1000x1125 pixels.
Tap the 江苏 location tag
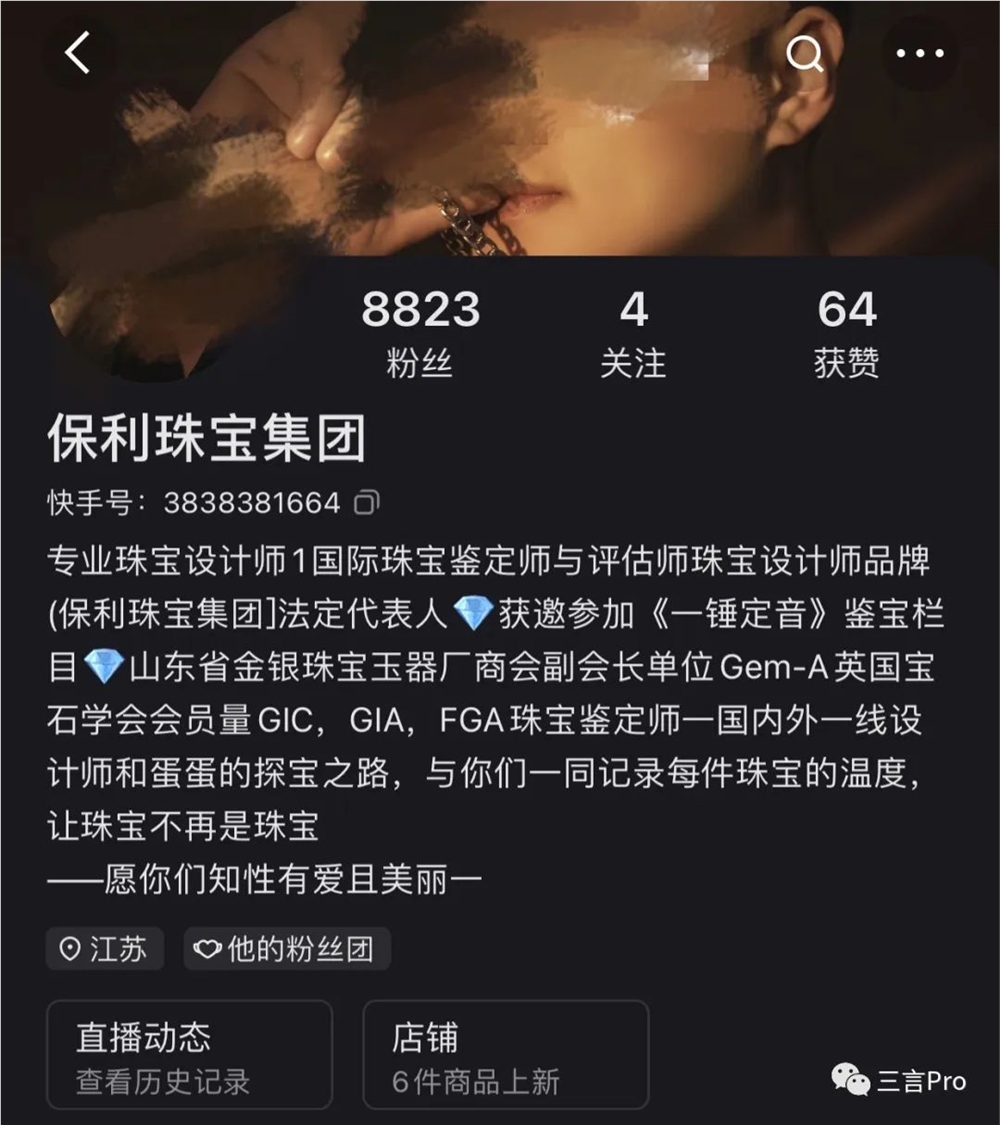click(x=104, y=950)
